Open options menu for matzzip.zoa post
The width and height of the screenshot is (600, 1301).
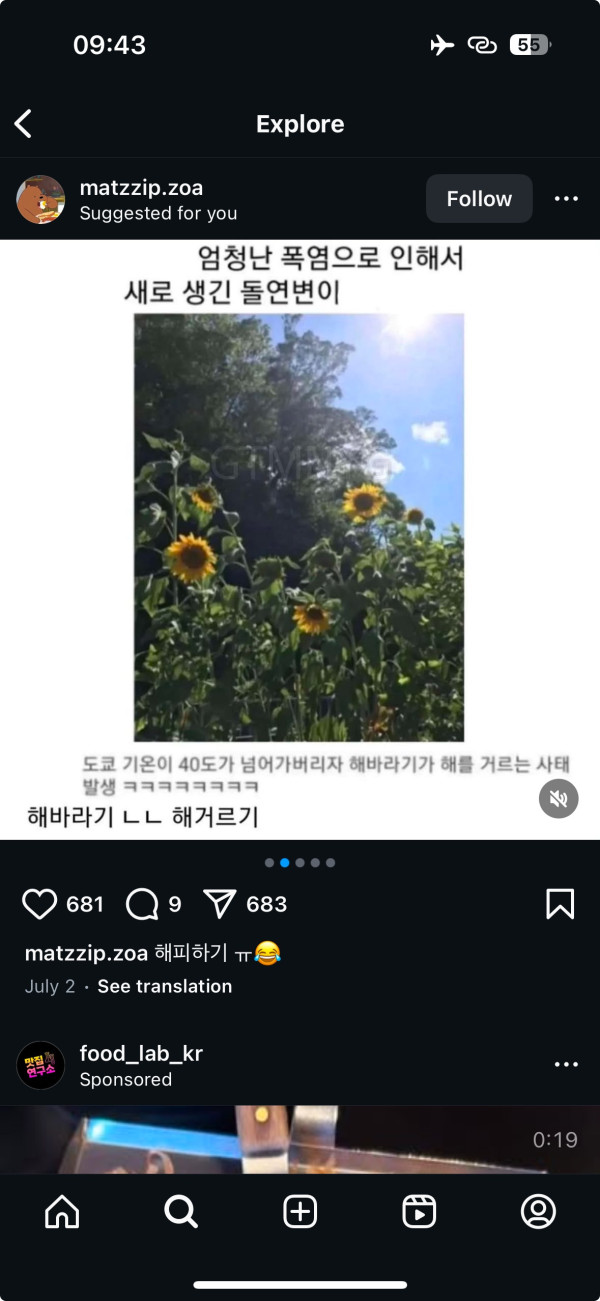coord(566,199)
